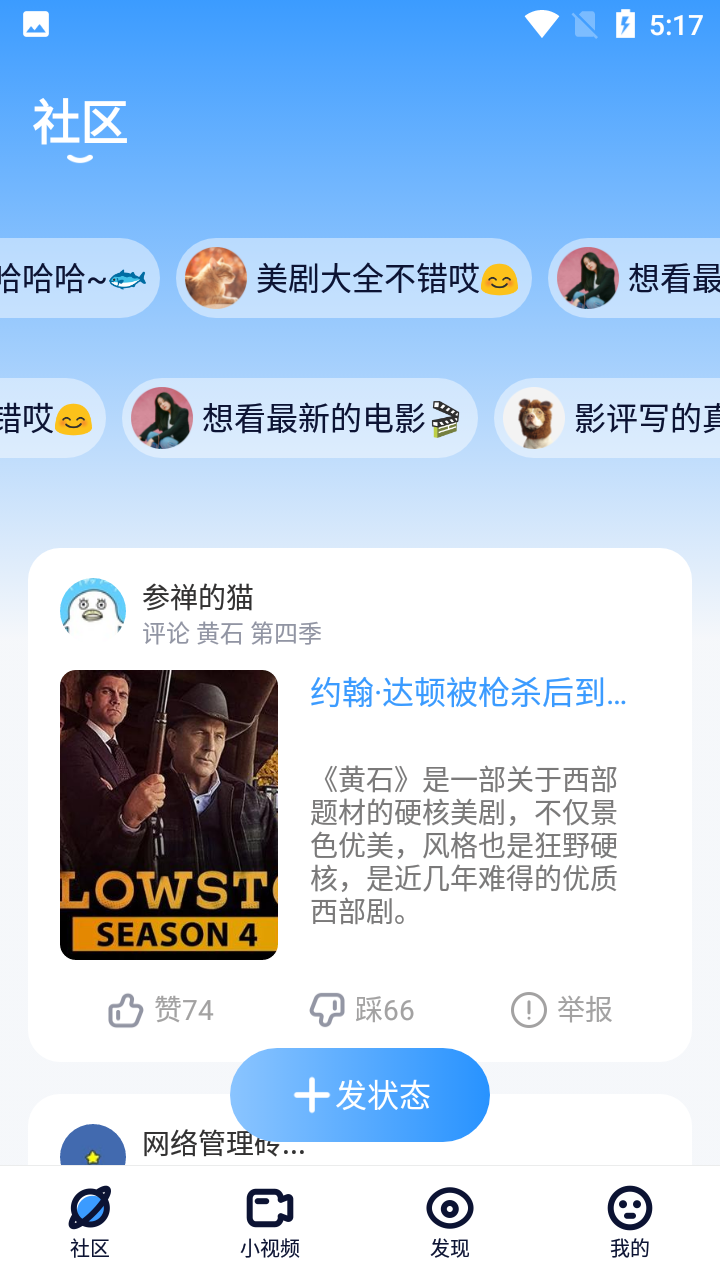The width and height of the screenshot is (720, 1280).
Task: Click the 我的 smiley face icon
Action: pyautogui.click(x=629, y=1207)
